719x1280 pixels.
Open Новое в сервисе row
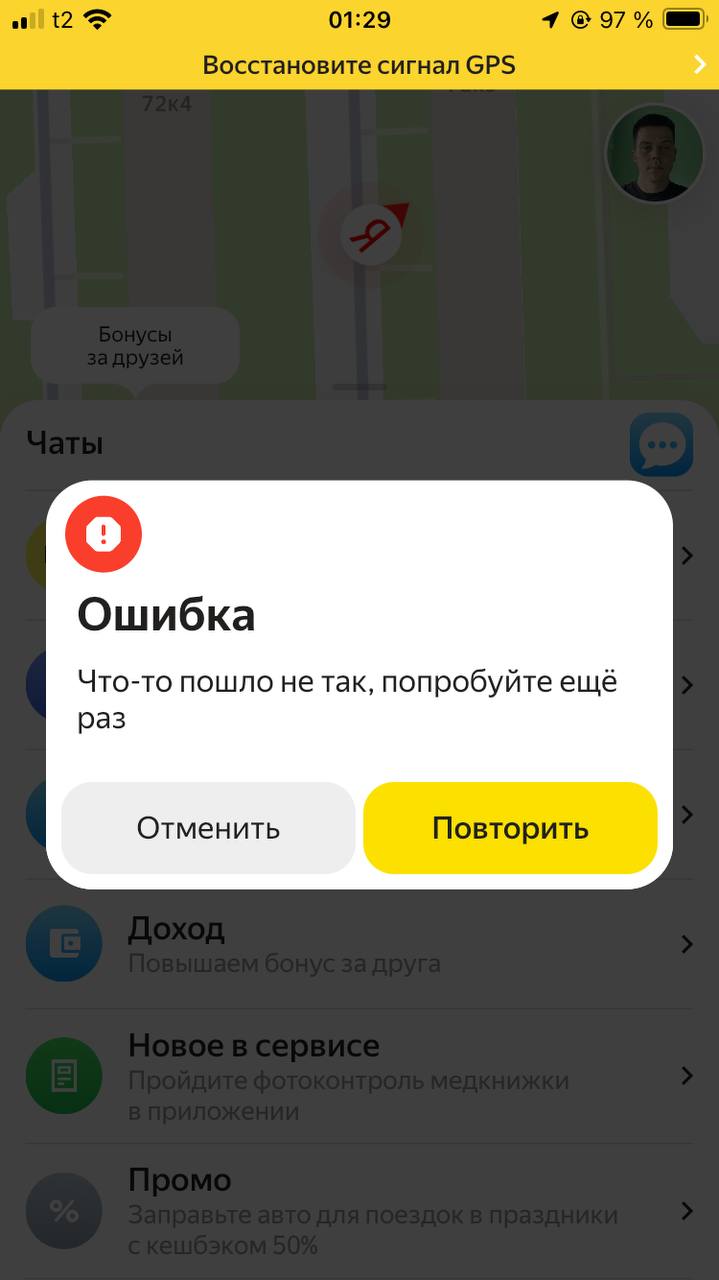(x=359, y=1077)
